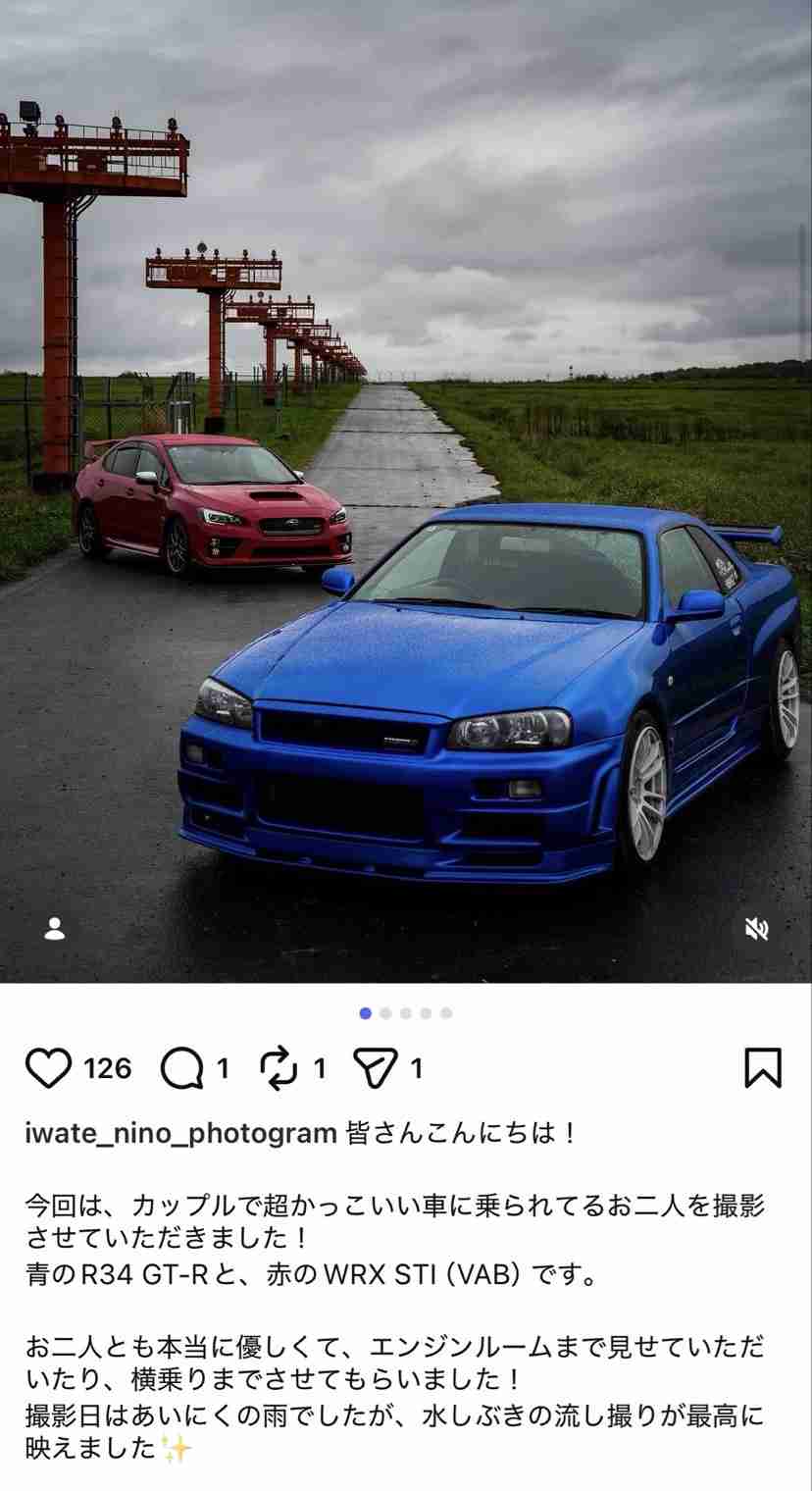The image size is (812, 1491).
Task: Like the iwate_nino_photogram post
Action: tap(48, 1068)
